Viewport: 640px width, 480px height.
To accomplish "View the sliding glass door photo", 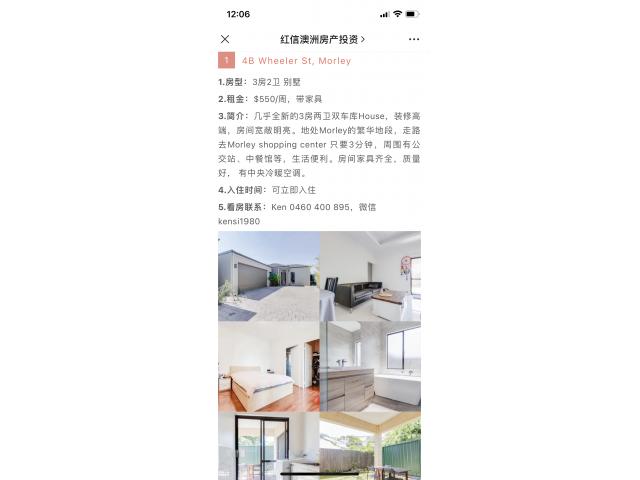I will [268, 447].
